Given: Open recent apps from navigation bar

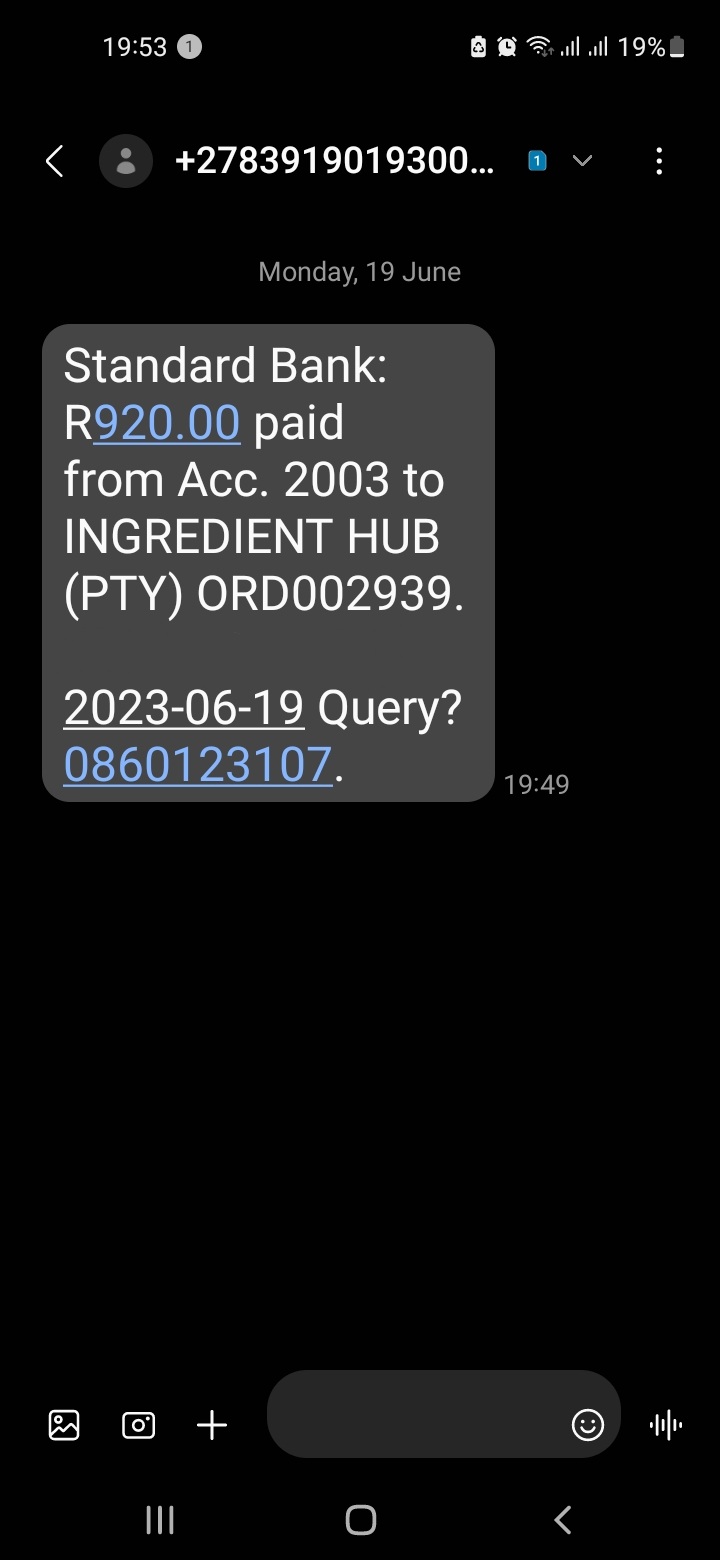Looking at the screenshot, I should point(160,1520).
